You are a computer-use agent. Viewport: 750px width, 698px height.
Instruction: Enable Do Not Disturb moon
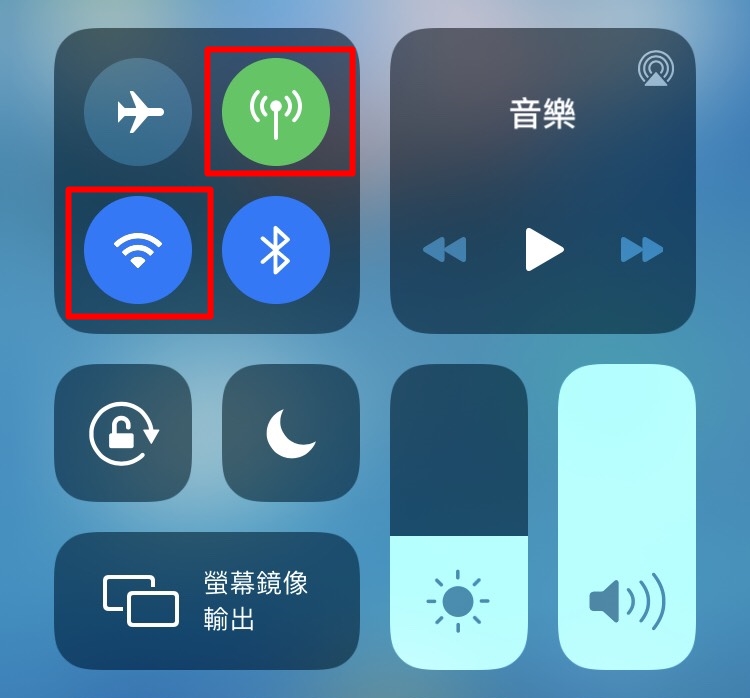pyautogui.click(x=291, y=433)
